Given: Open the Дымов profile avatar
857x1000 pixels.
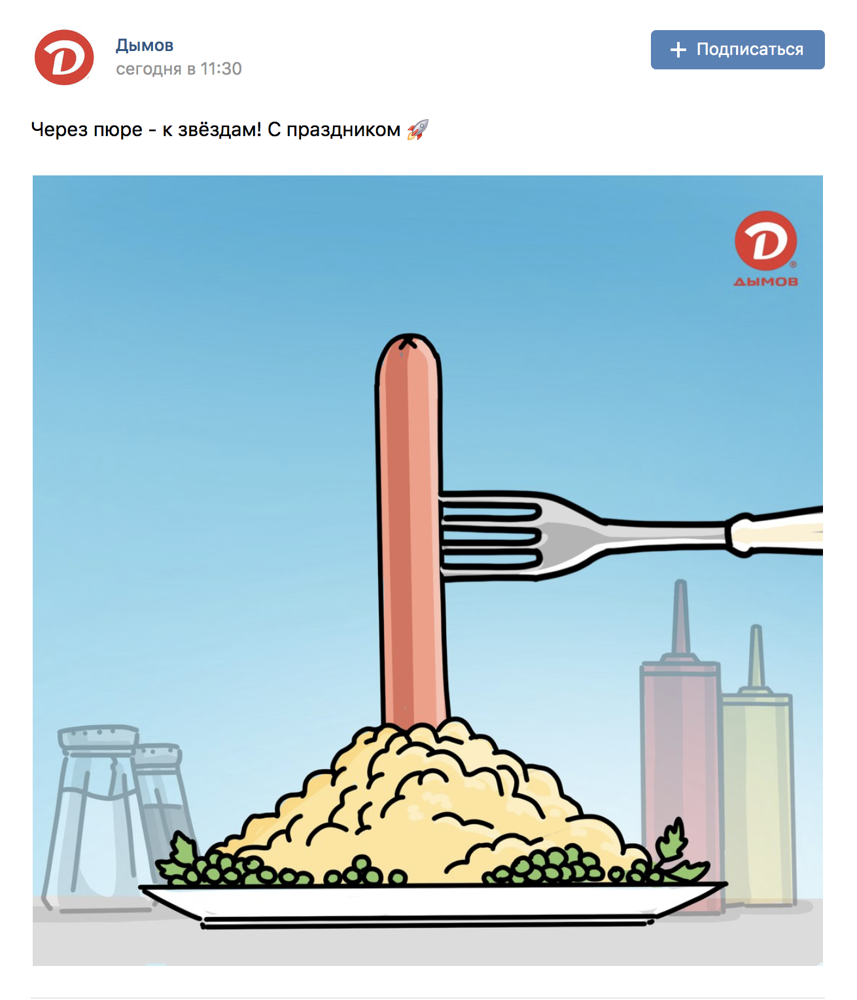Looking at the screenshot, I should 64,57.
